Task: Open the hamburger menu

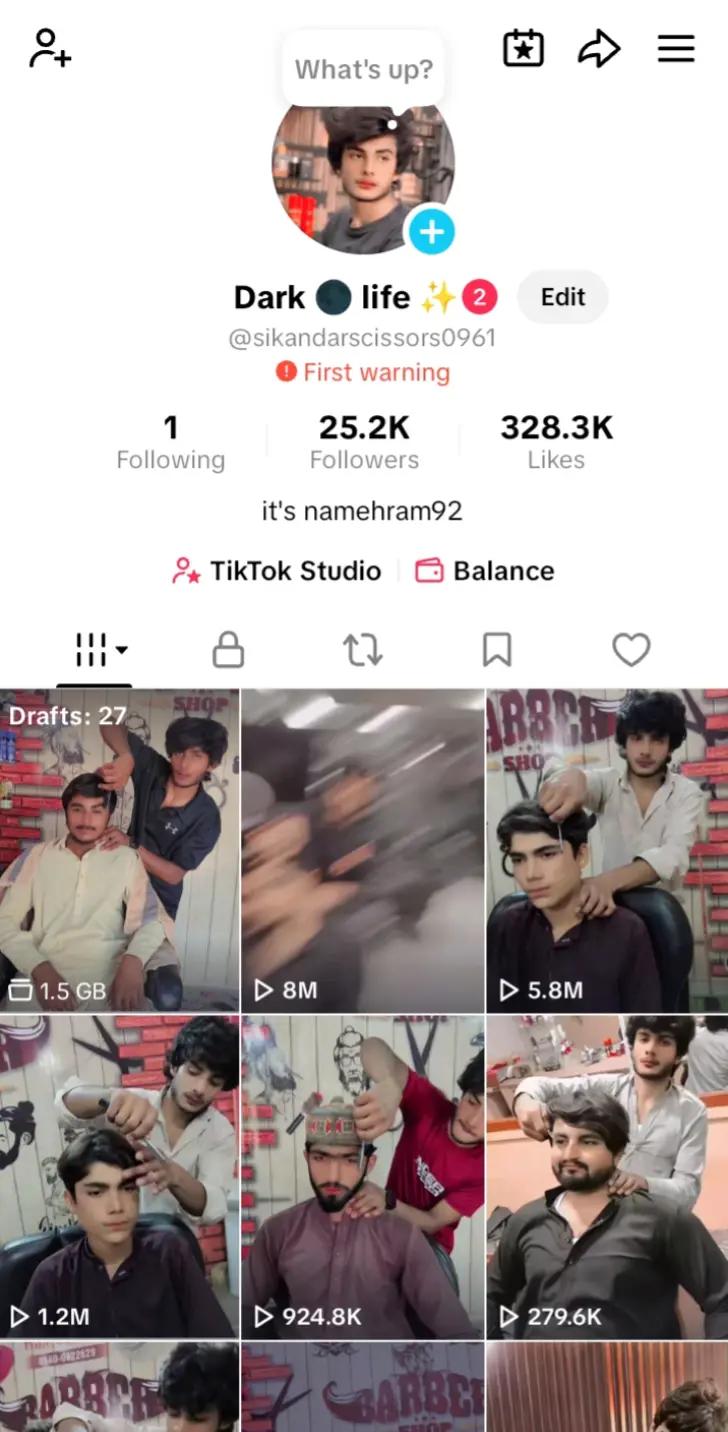Action: pyautogui.click(x=676, y=48)
